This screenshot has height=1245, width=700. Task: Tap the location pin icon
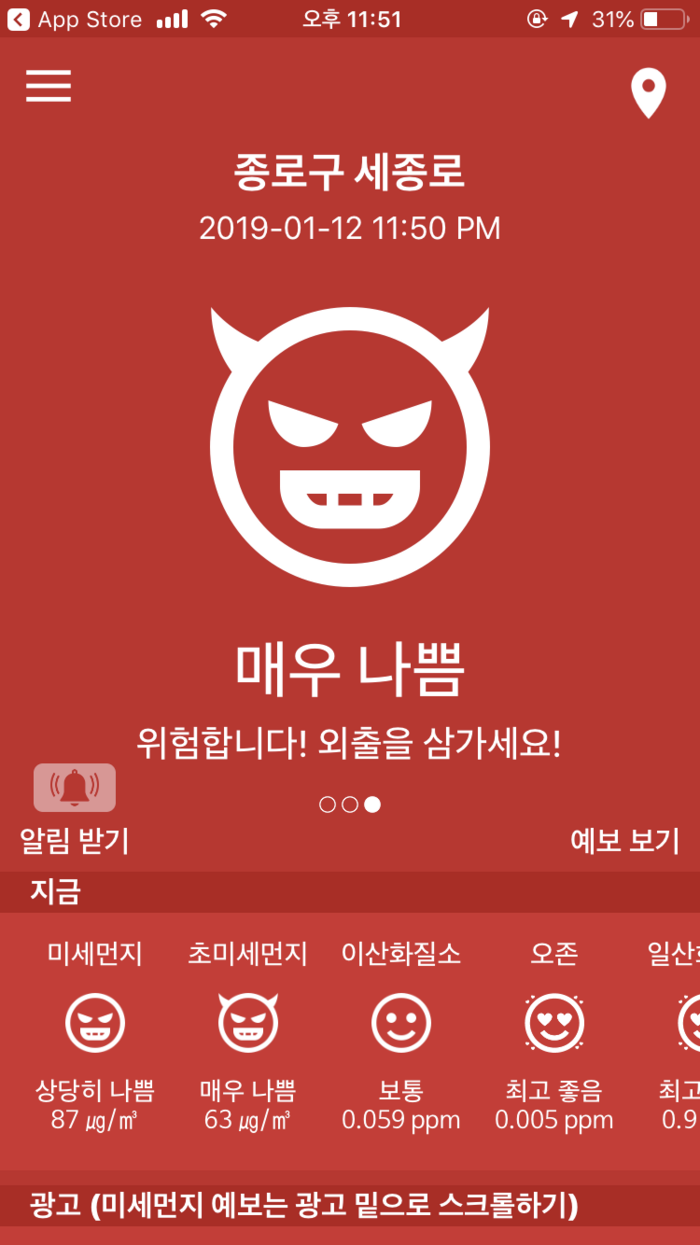[648, 94]
